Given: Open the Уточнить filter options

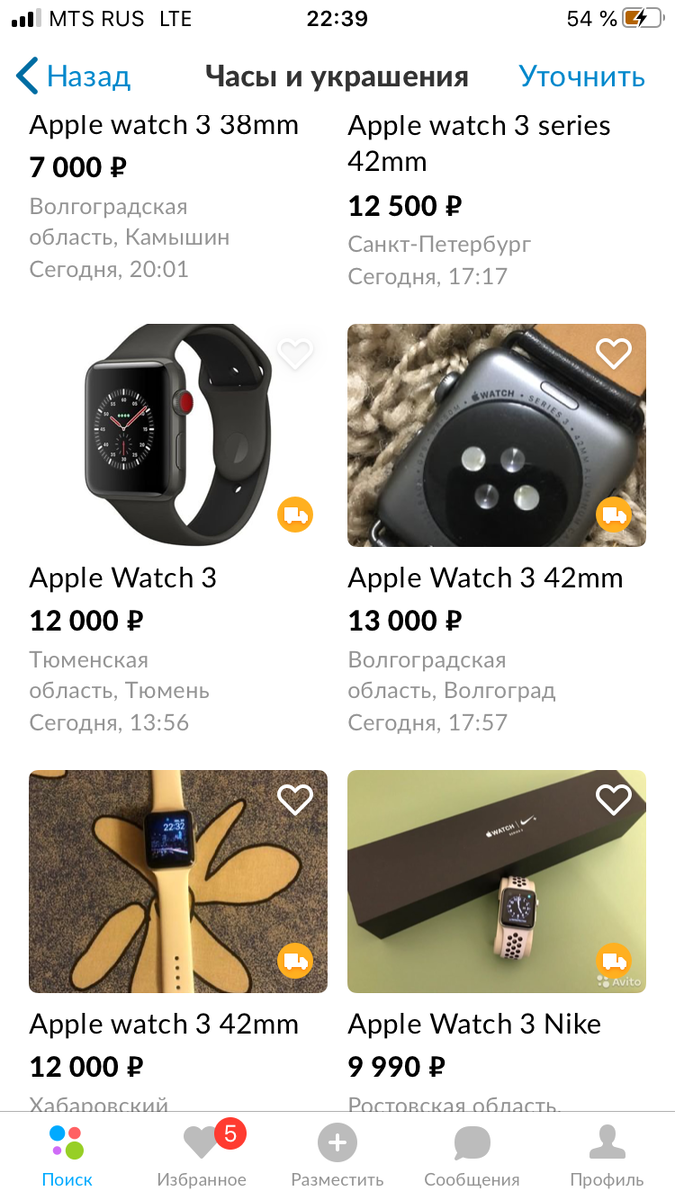Looking at the screenshot, I should pyautogui.click(x=581, y=77).
